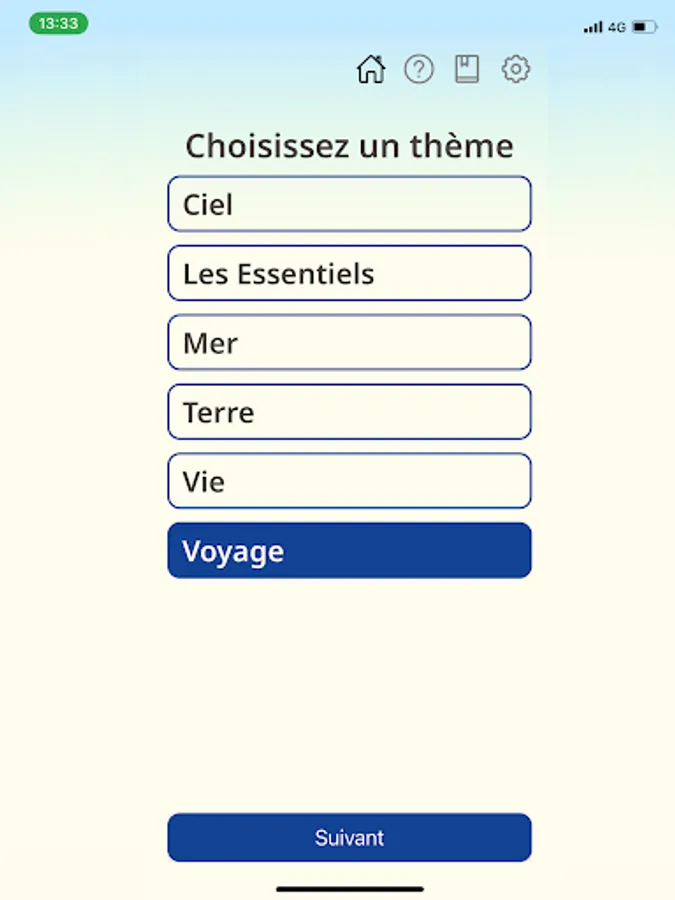Image resolution: width=675 pixels, height=900 pixels.
Task: Pick the Mer theme
Action: [x=349, y=343]
